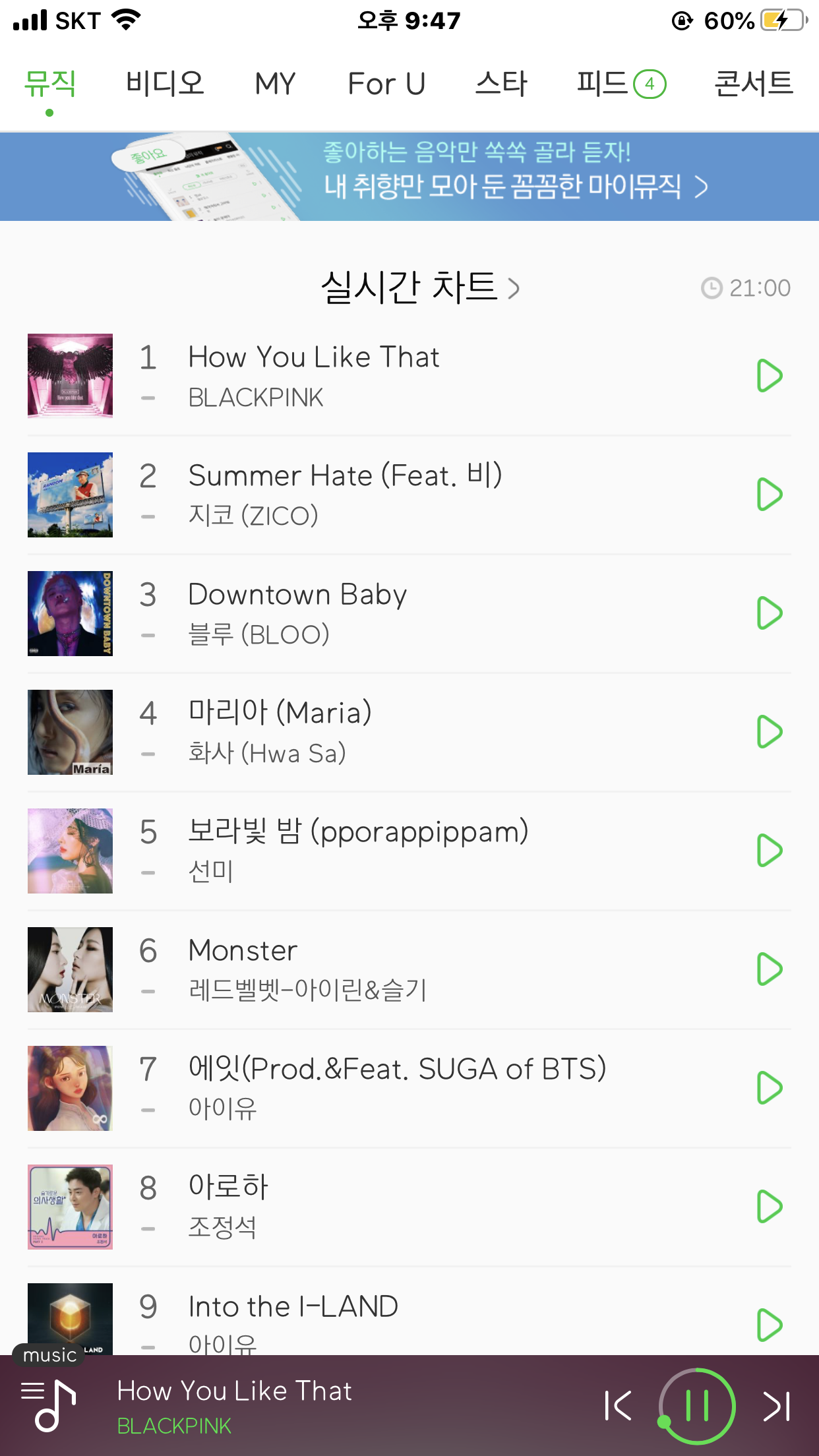Play Downtown Baby by BLOO
Image resolution: width=819 pixels, height=1456 pixels.
coord(769,613)
